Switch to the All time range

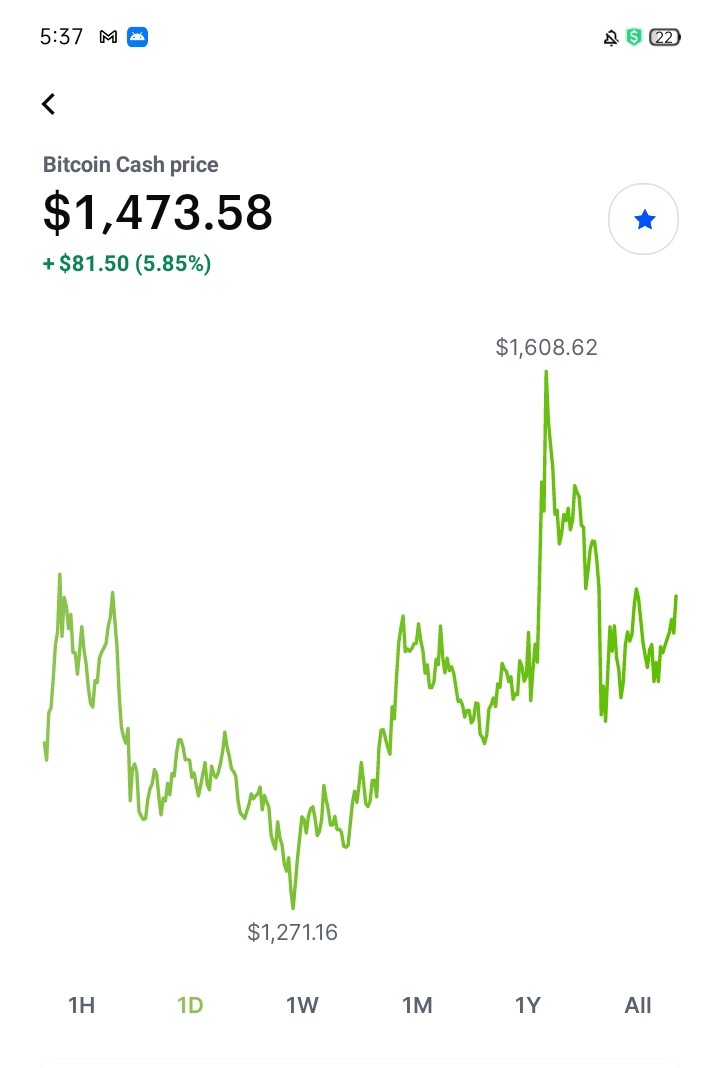(638, 1005)
